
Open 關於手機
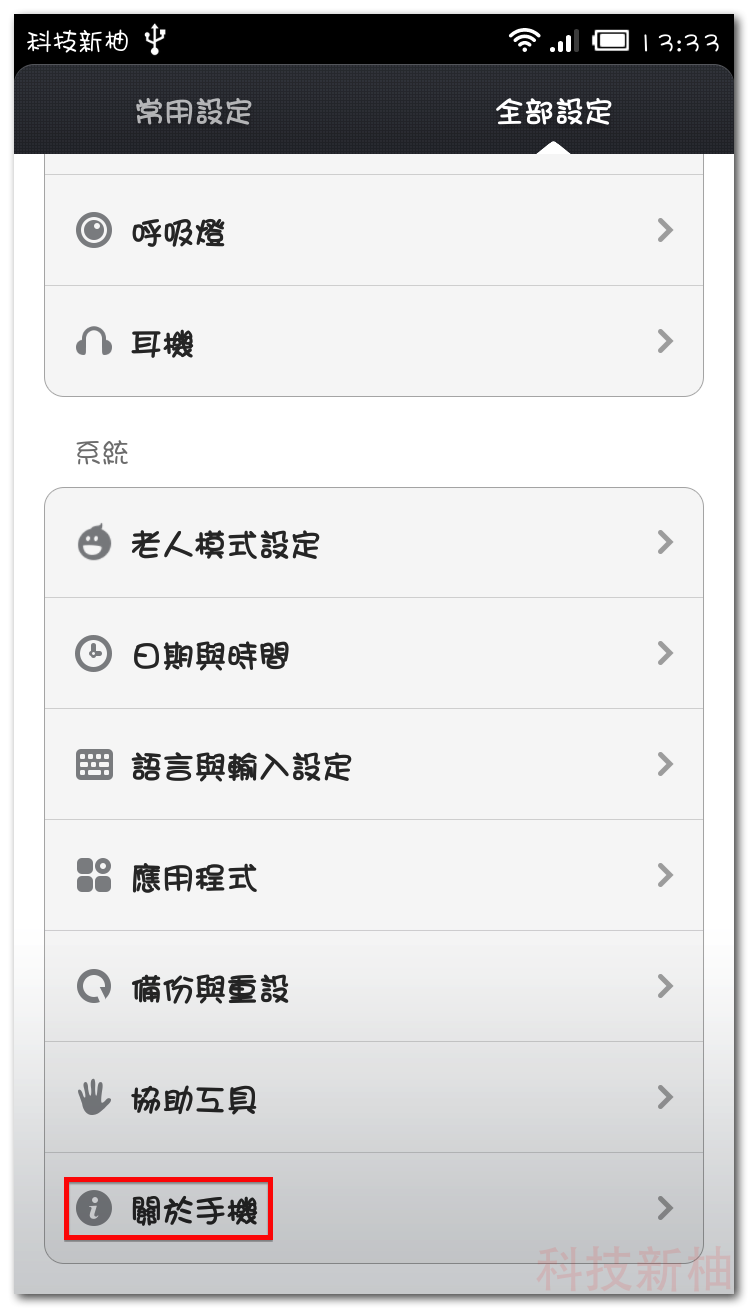tap(373, 1209)
